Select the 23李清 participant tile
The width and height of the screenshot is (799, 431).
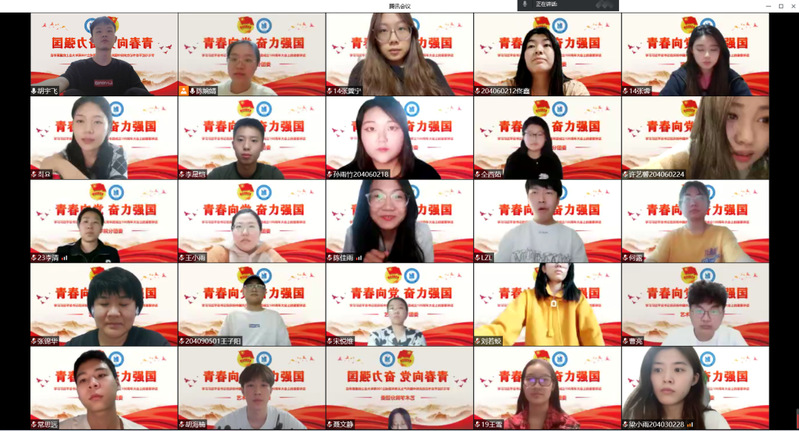(x=103, y=221)
